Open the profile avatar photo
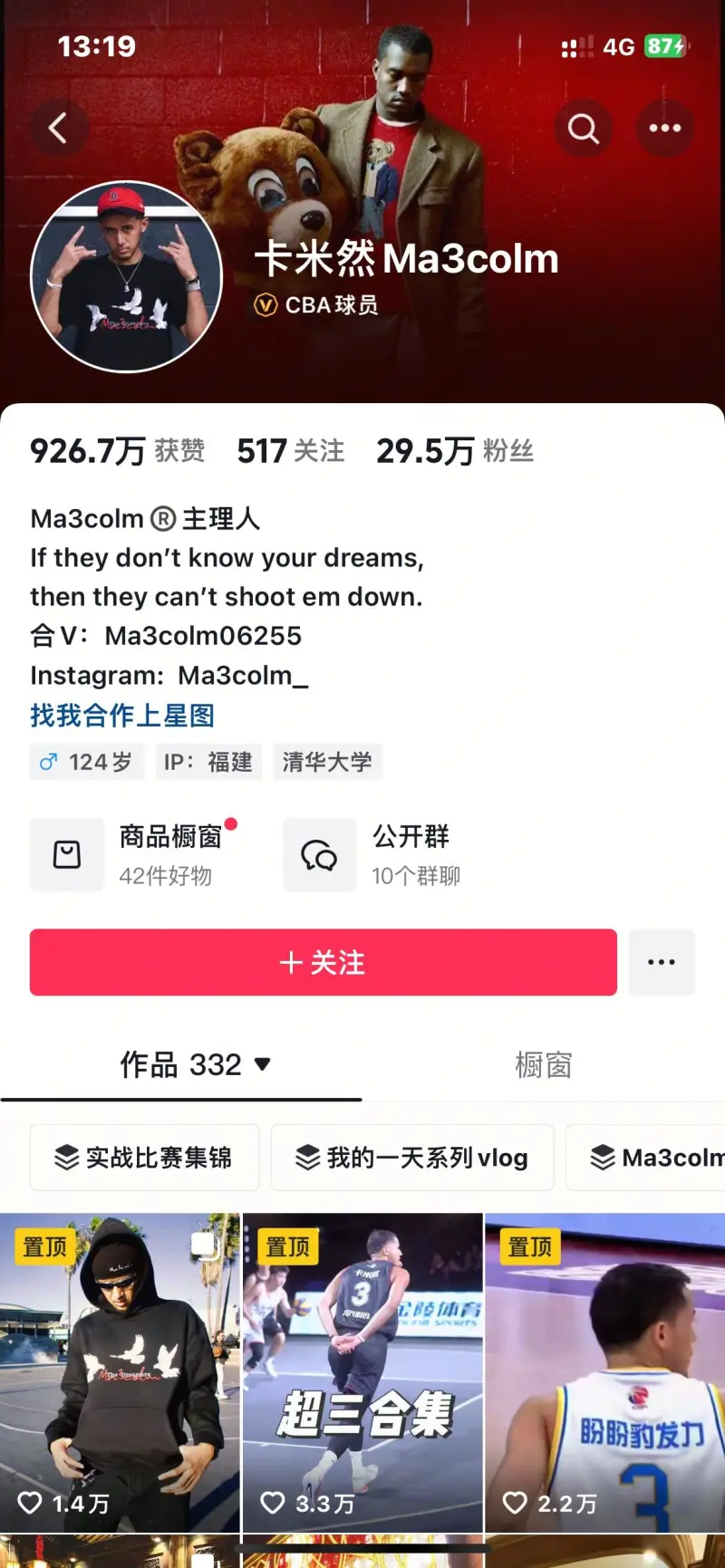The width and height of the screenshot is (725, 1568). [126, 276]
